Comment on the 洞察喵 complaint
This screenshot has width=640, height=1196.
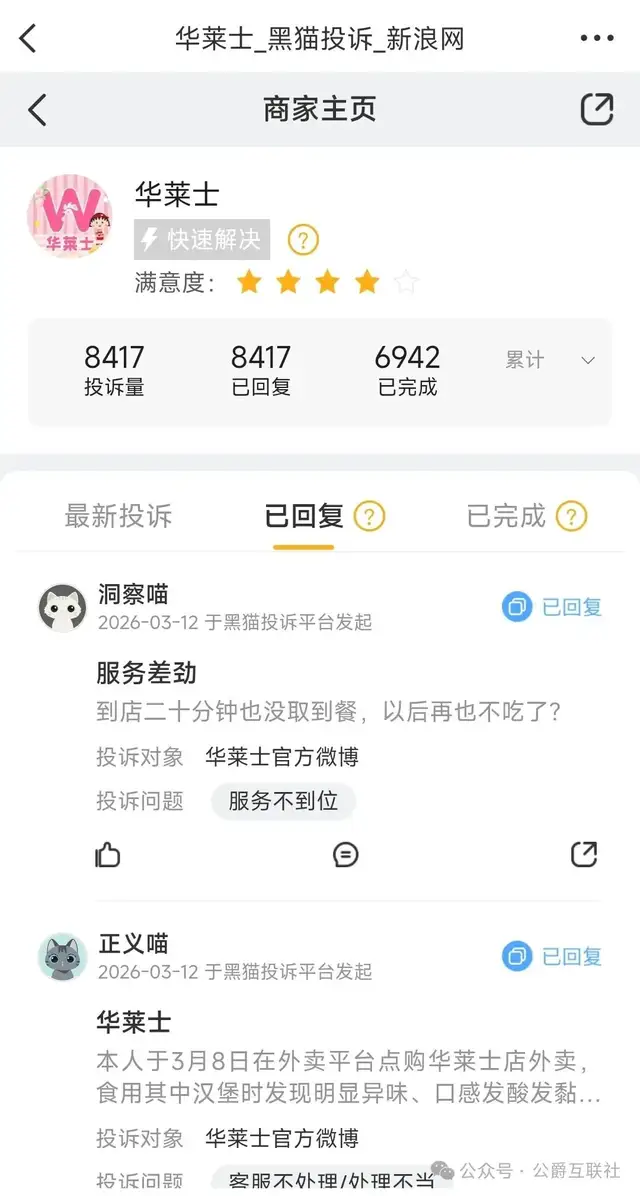345,854
